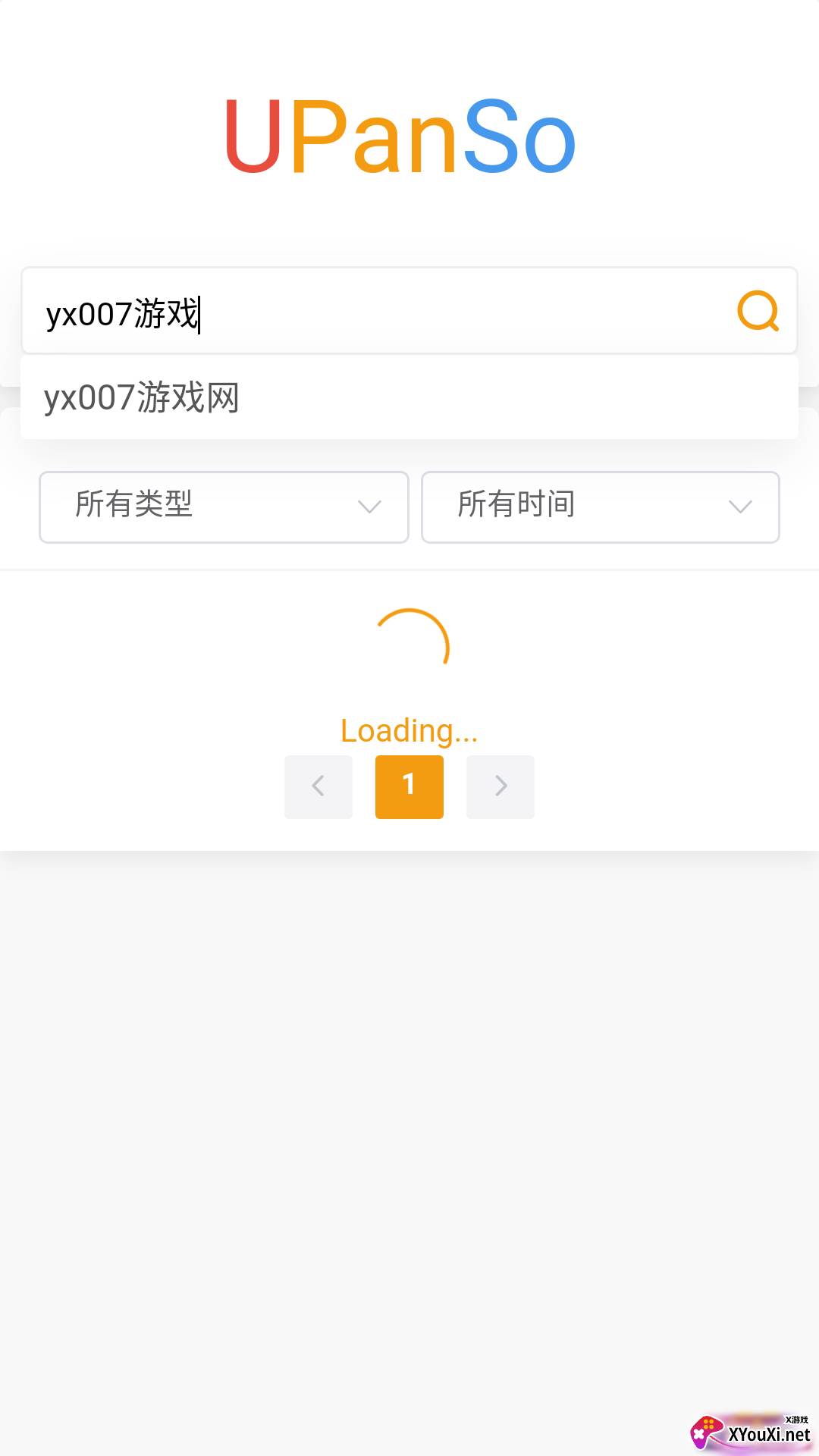Expand the 所有类型 dropdown

224,507
